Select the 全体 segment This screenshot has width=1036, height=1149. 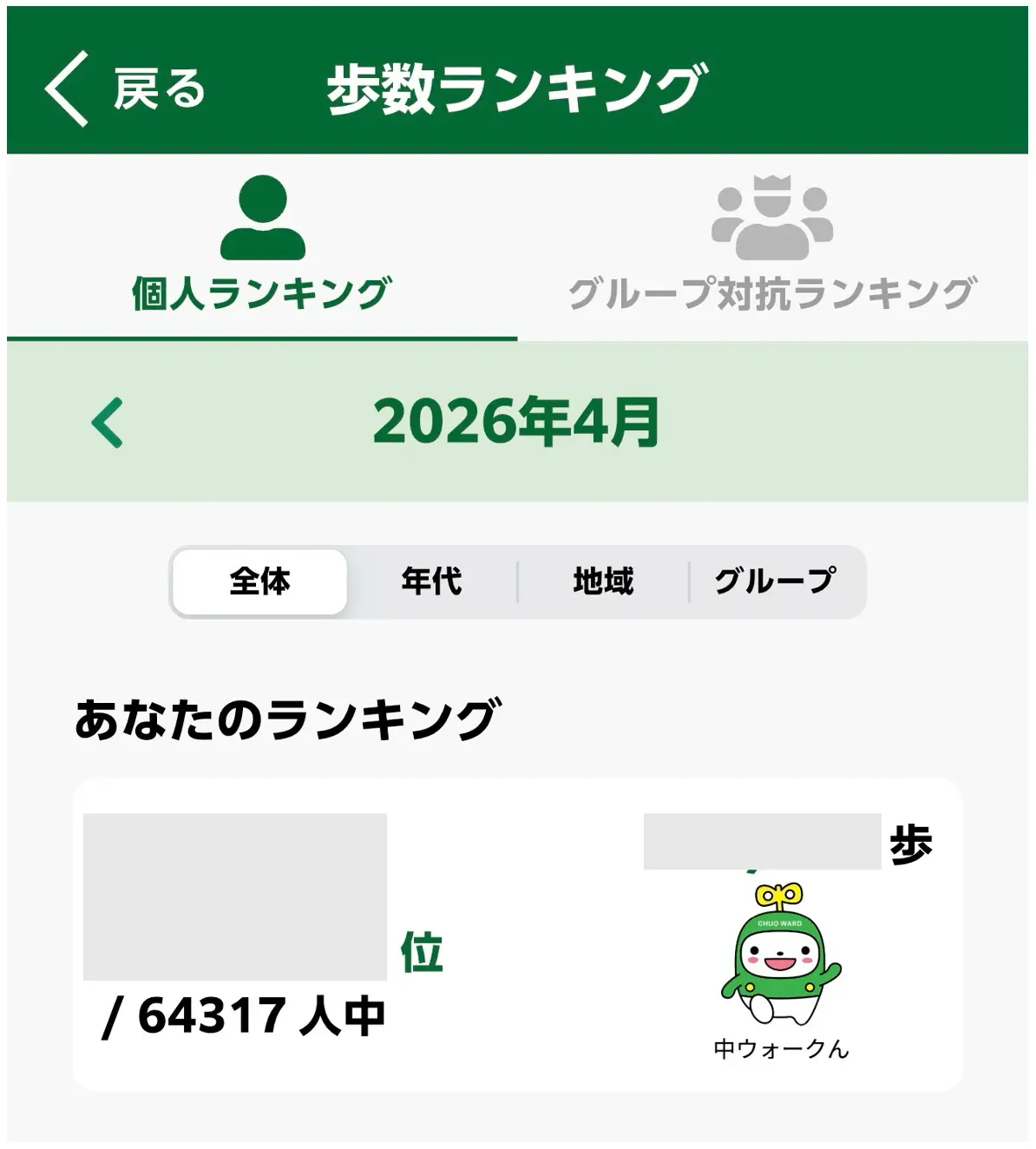pyautogui.click(x=260, y=581)
